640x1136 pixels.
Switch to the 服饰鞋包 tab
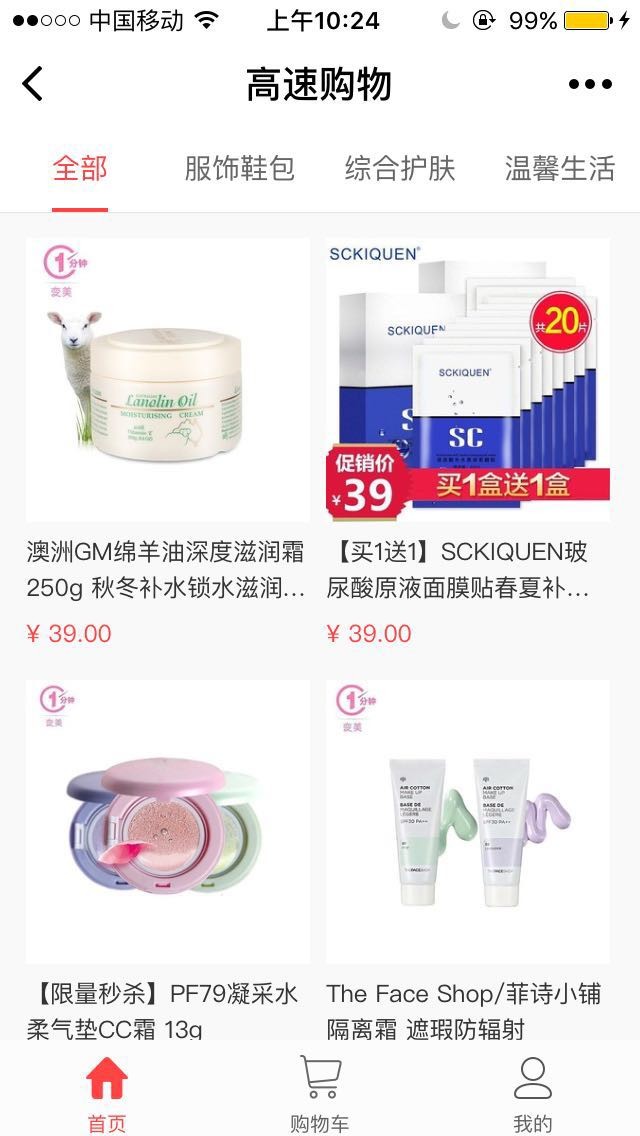pyautogui.click(x=239, y=168)
